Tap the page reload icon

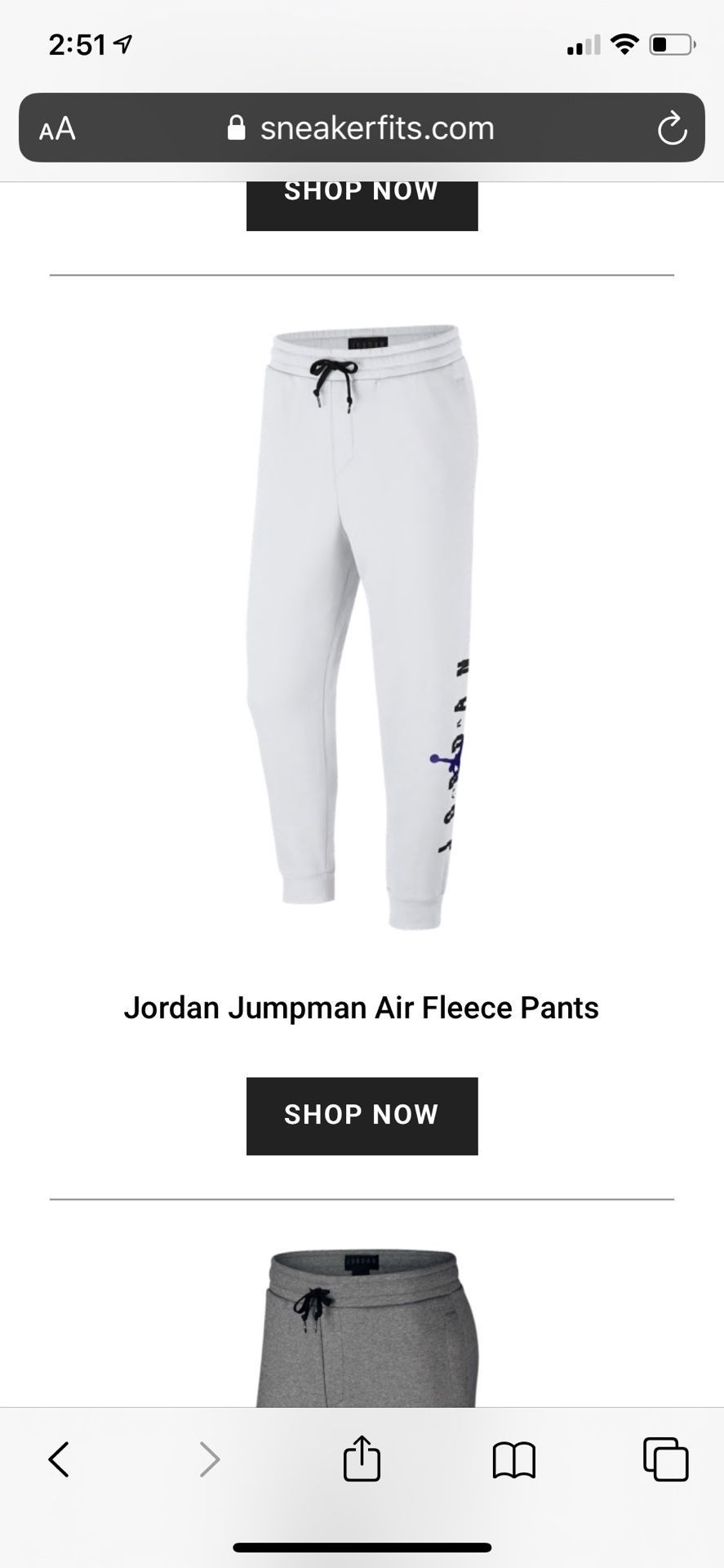[x=671, y=127]
